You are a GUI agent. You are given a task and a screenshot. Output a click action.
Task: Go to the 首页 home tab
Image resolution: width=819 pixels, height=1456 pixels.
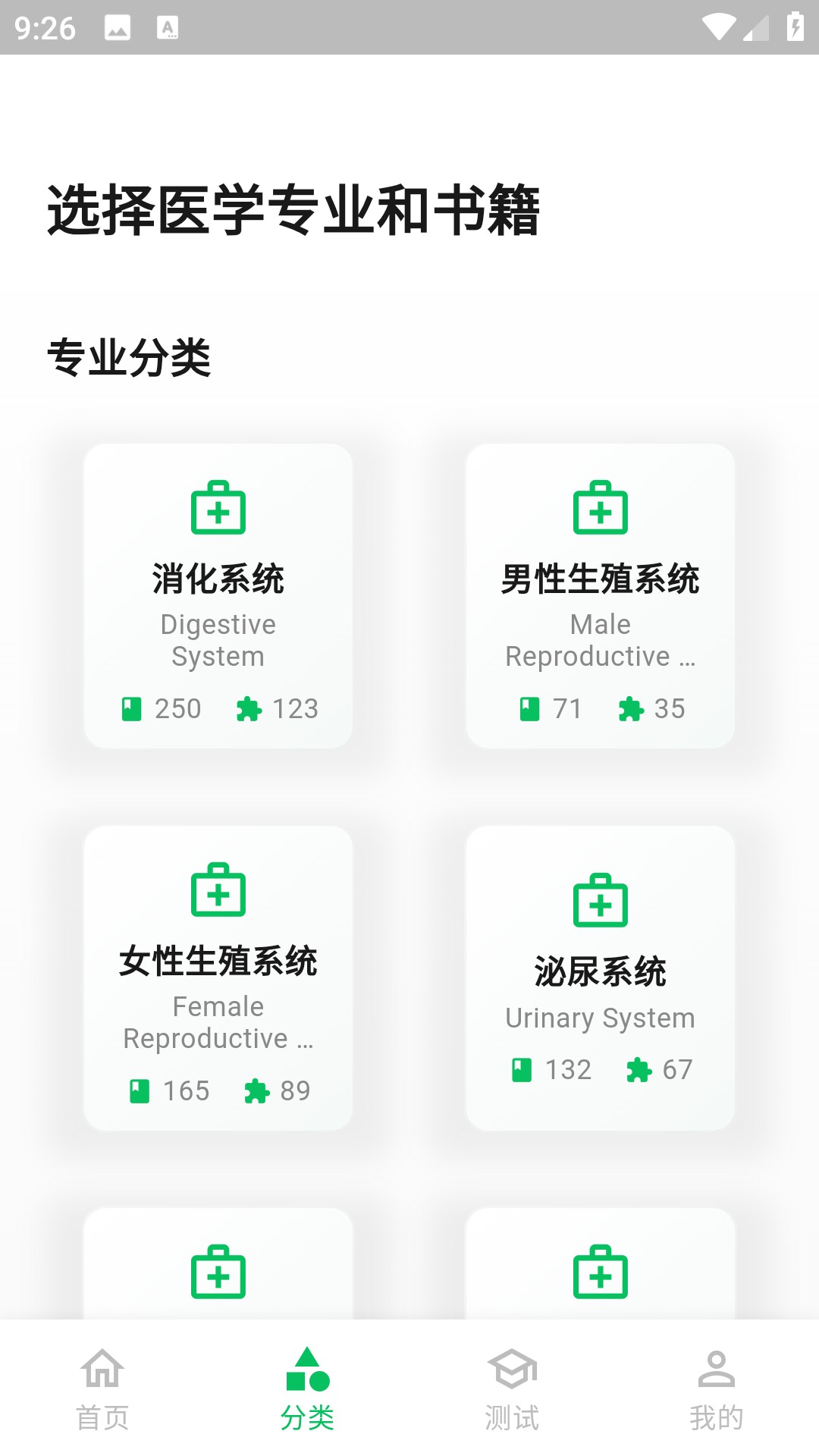coord(102,1388)
